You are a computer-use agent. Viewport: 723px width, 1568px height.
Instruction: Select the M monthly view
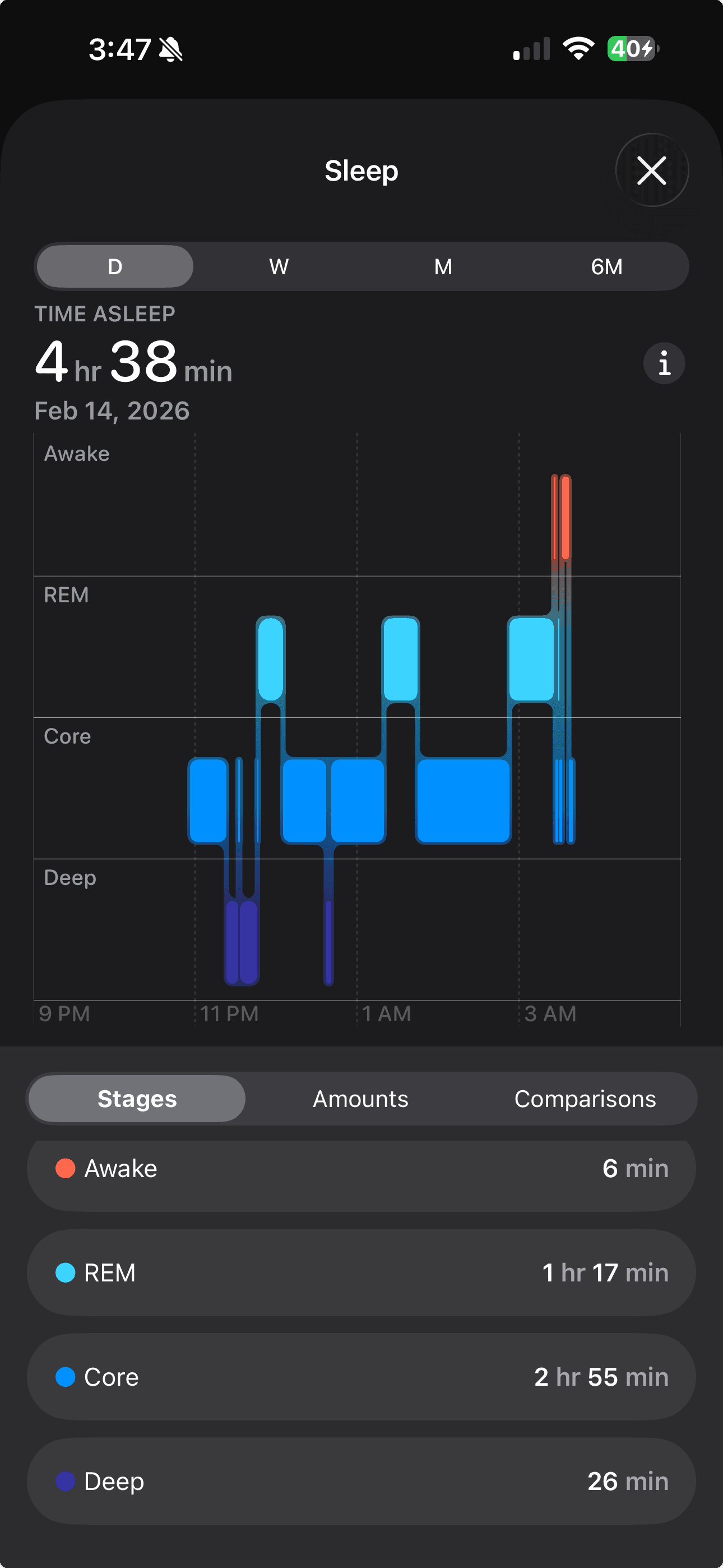pos(442,266)
